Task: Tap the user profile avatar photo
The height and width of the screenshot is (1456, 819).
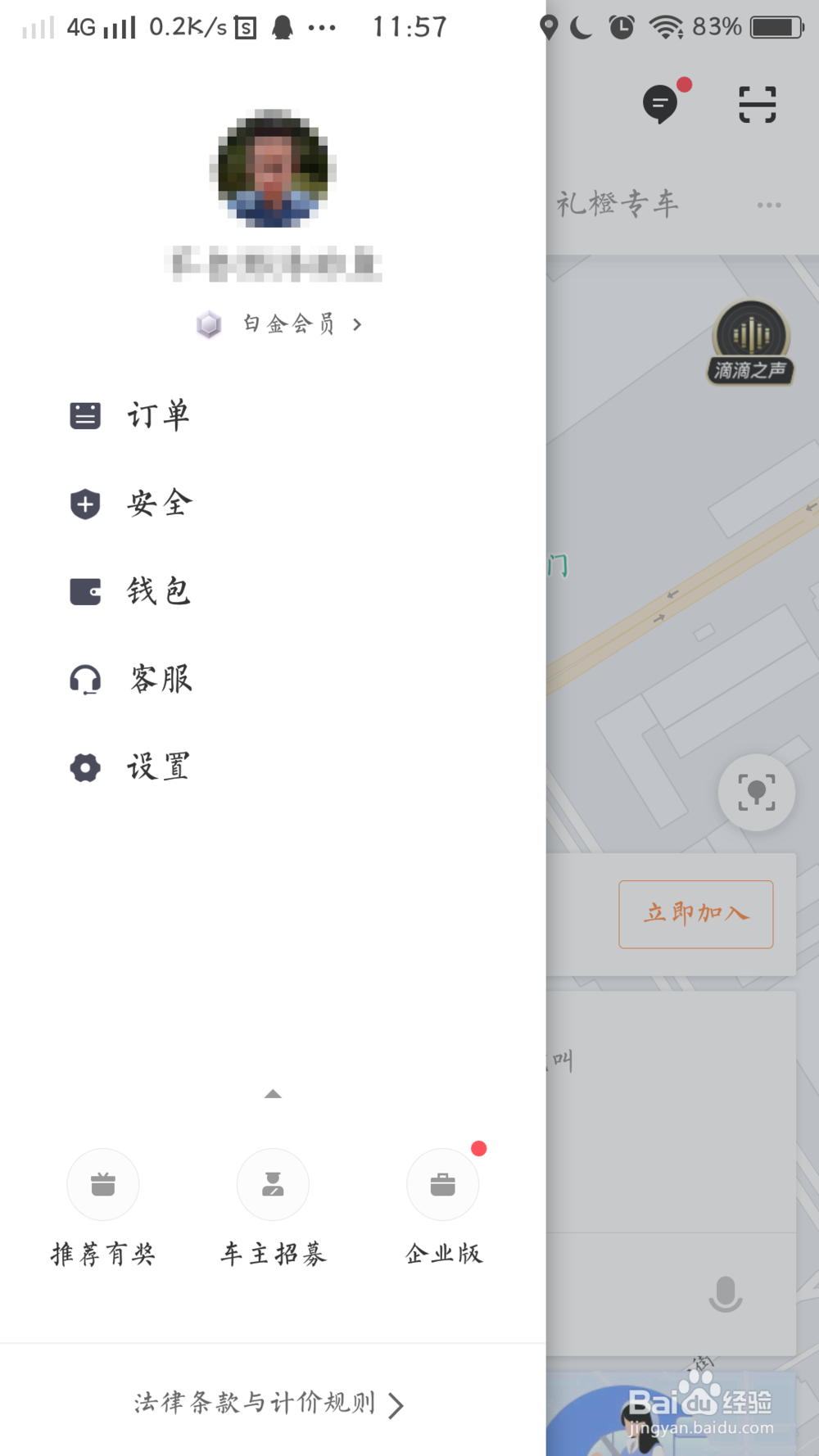Action: click(x=273, y=170)
